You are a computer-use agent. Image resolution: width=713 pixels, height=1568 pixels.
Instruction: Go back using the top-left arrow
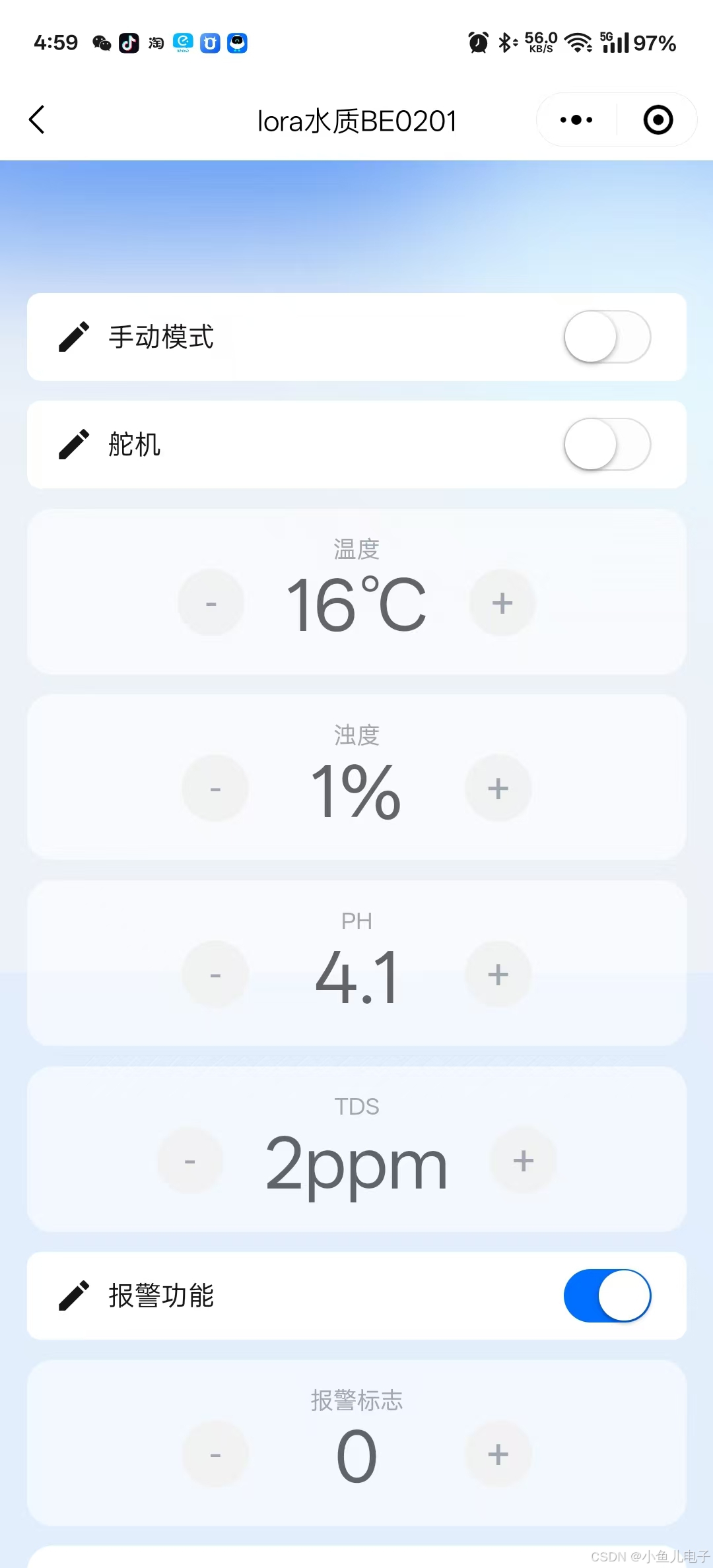37,120
